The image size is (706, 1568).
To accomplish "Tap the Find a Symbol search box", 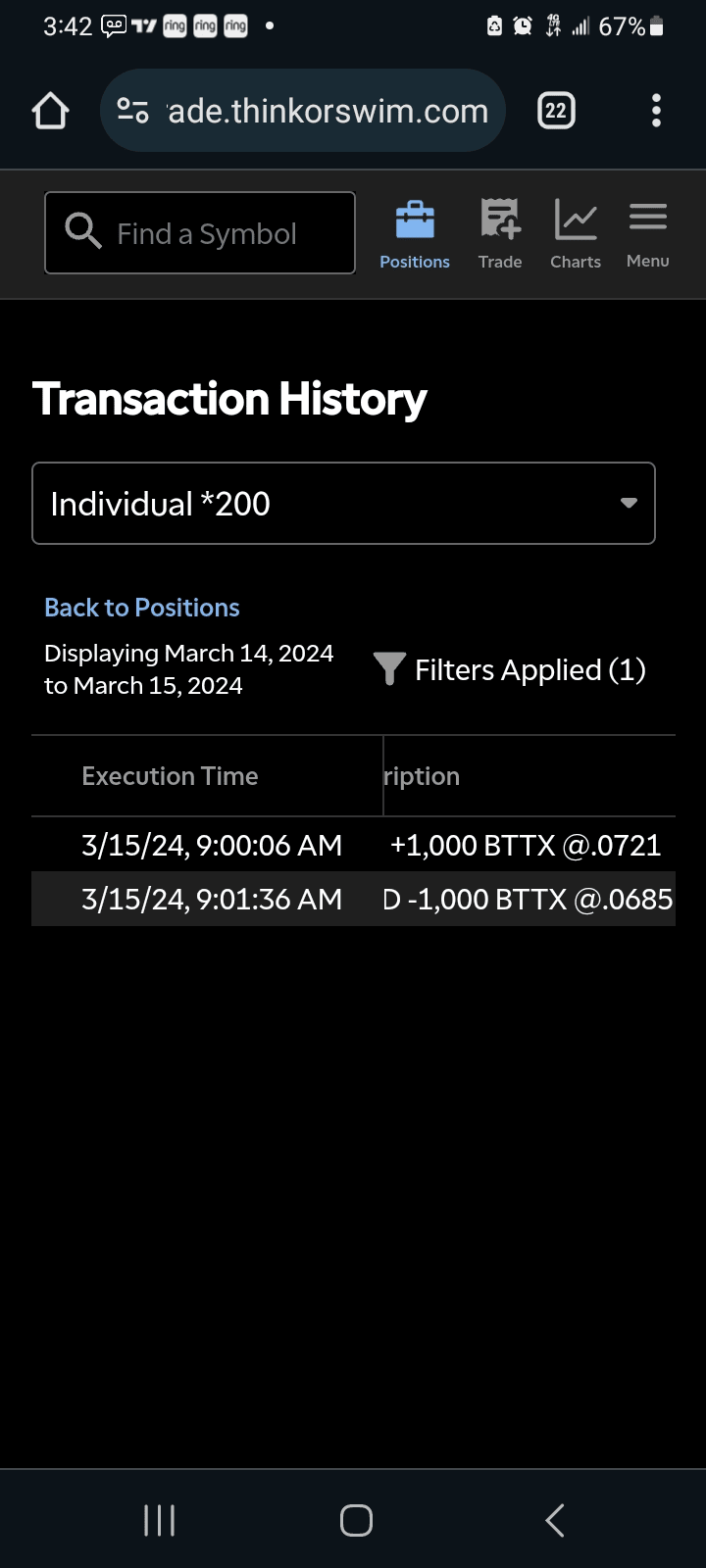I will pos(200,233).
